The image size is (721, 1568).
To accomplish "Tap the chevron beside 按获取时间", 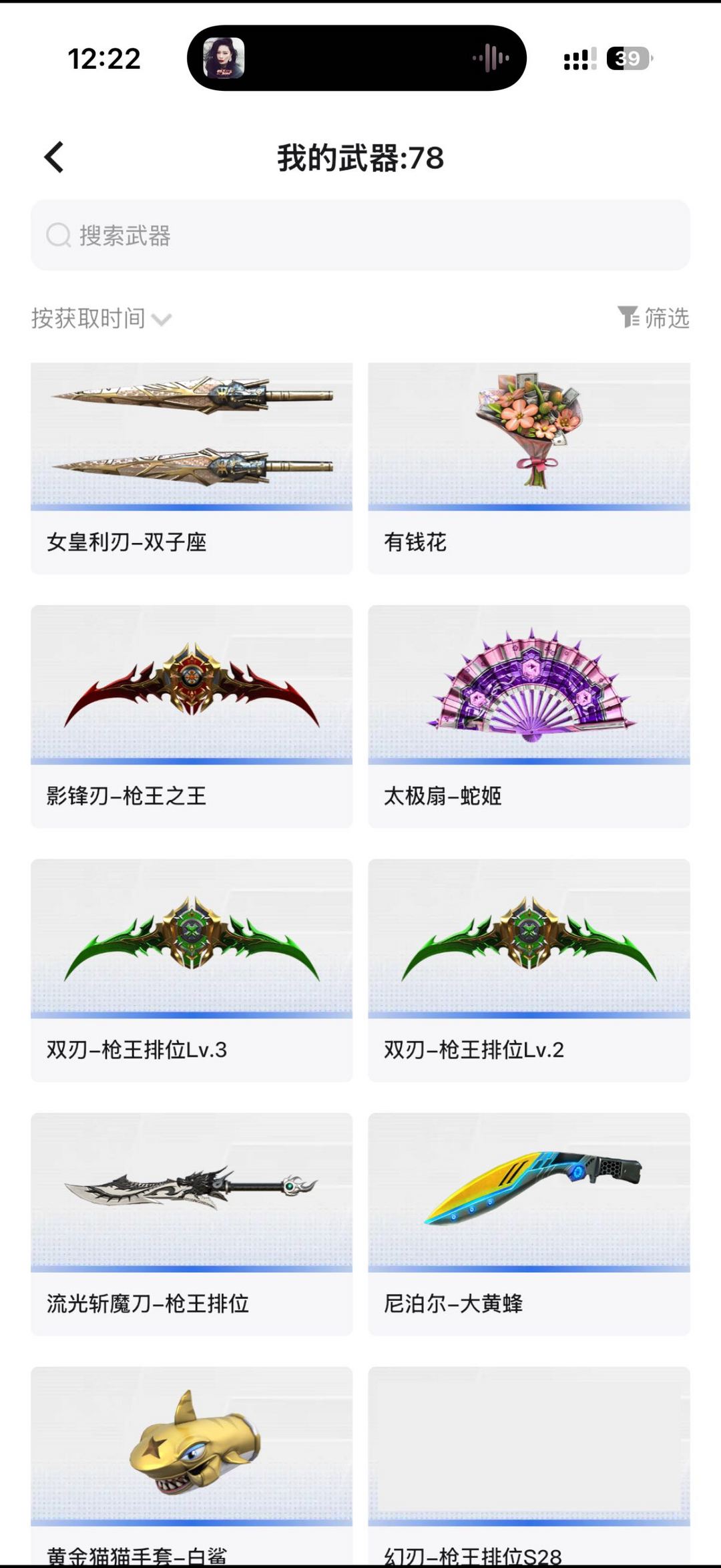I will [x=160, y=319].
